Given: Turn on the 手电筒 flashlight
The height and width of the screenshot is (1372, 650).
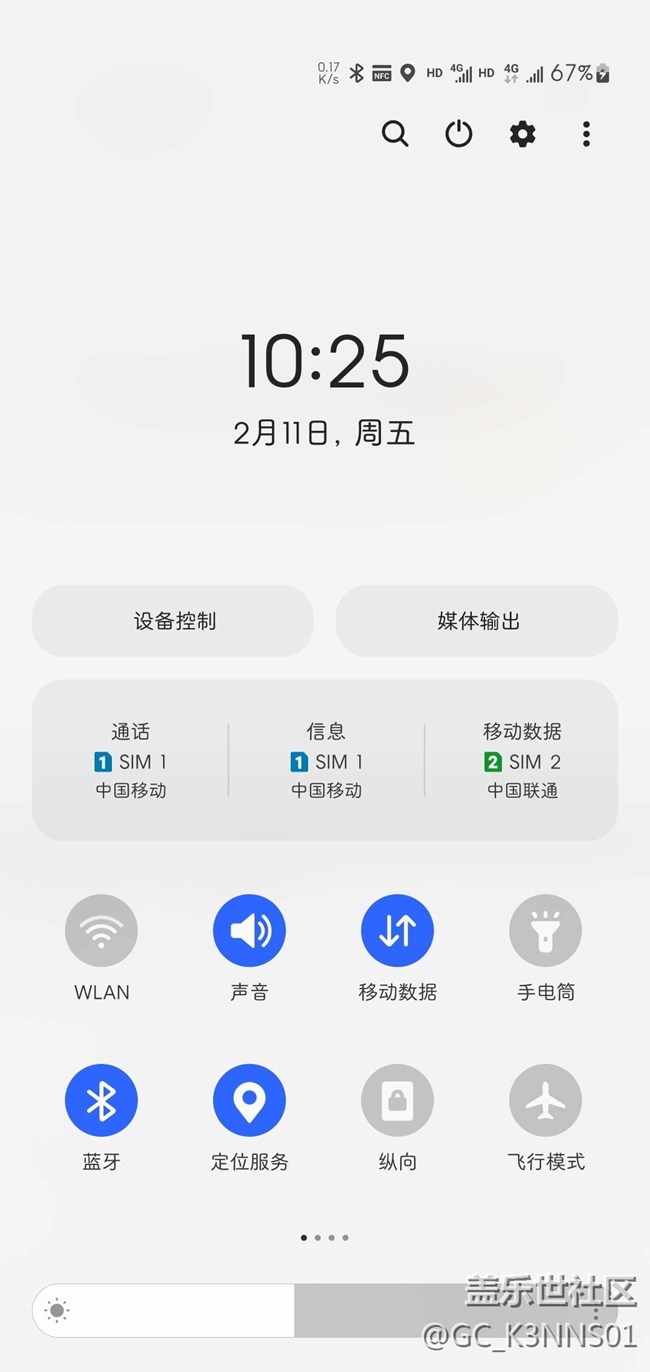Looking at the screenshot, I should (x=545, y=931).
